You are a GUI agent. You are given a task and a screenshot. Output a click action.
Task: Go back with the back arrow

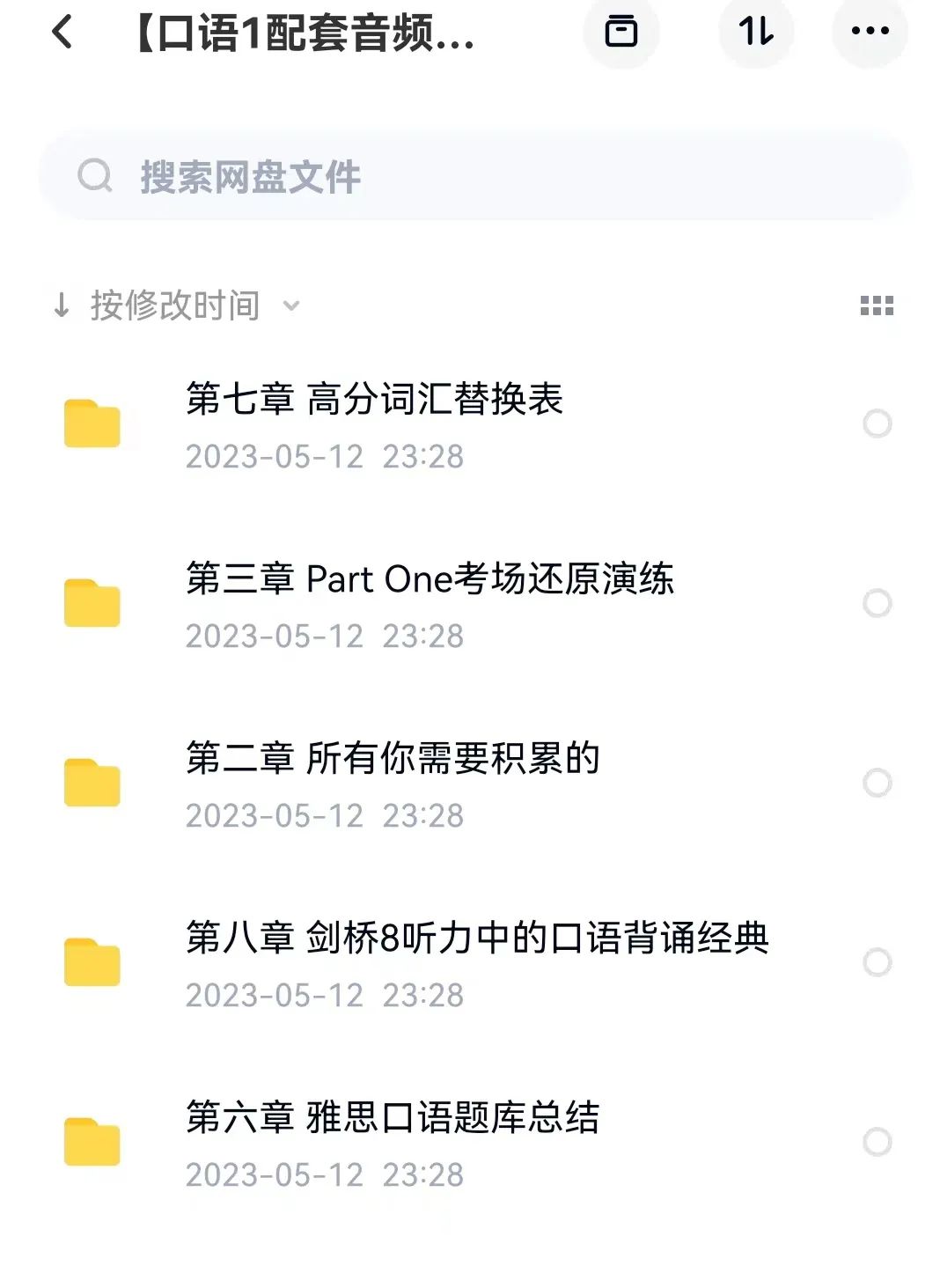(x=60, y=32)
